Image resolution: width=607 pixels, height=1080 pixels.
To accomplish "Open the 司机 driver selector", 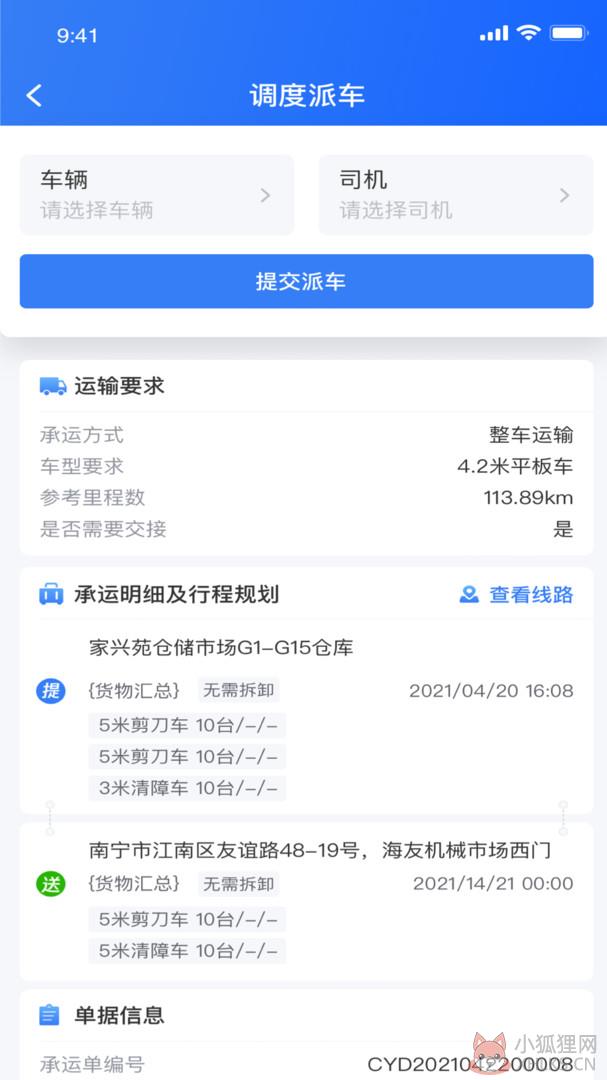I will 455,195.
